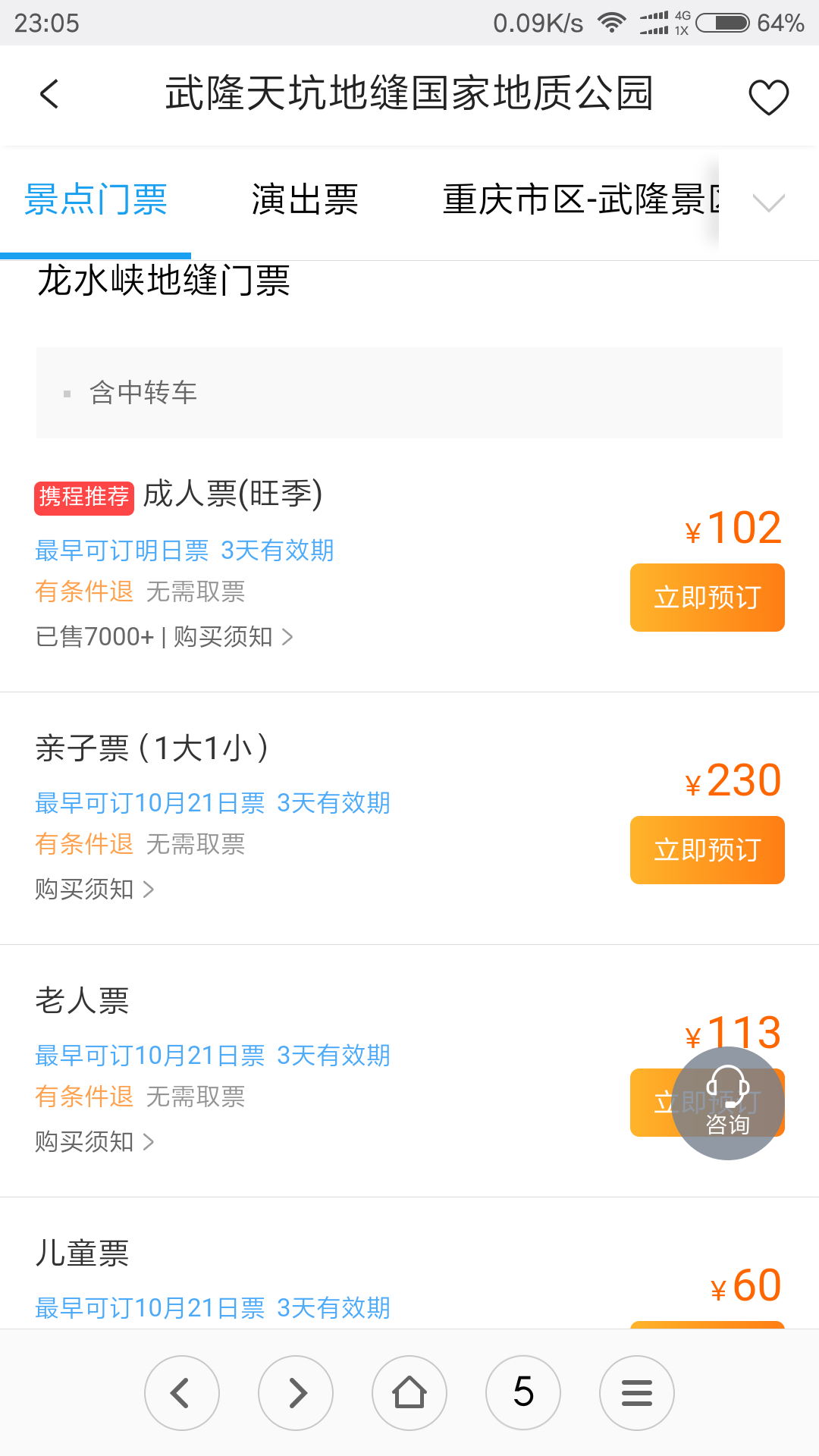
Task: Book the 成人票(旺季) ticket for ¥102
Action: coord(707,598)
